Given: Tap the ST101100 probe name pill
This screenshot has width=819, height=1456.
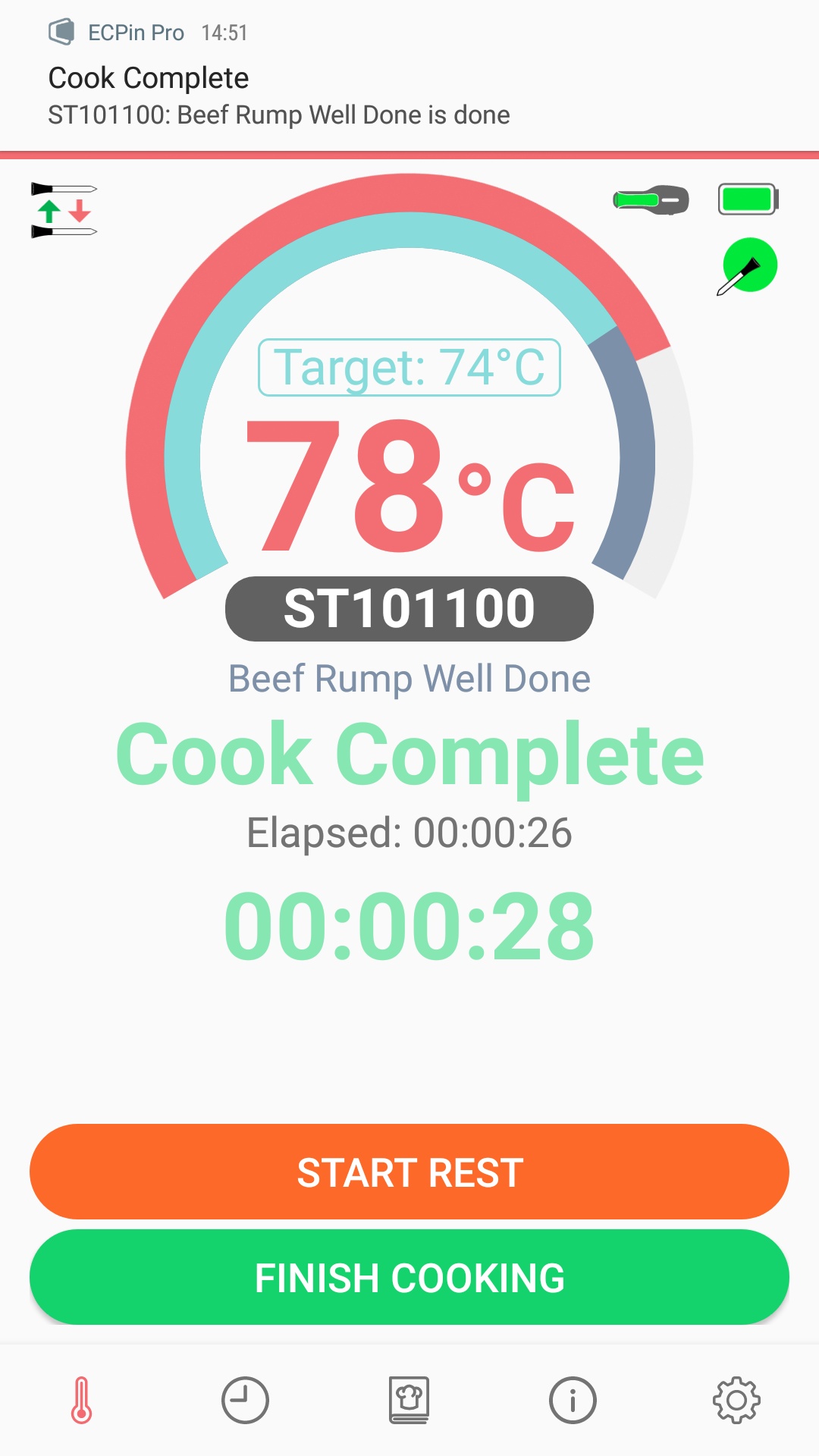Looking at the screenshot, I should 409,609.
